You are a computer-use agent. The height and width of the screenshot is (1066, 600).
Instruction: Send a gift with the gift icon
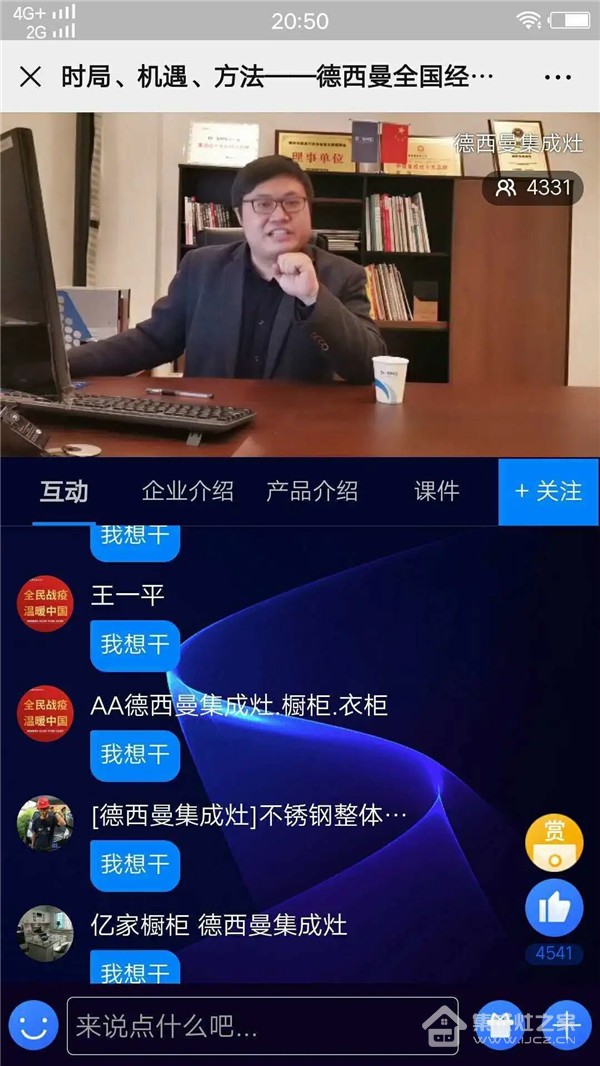[503, 1025]
